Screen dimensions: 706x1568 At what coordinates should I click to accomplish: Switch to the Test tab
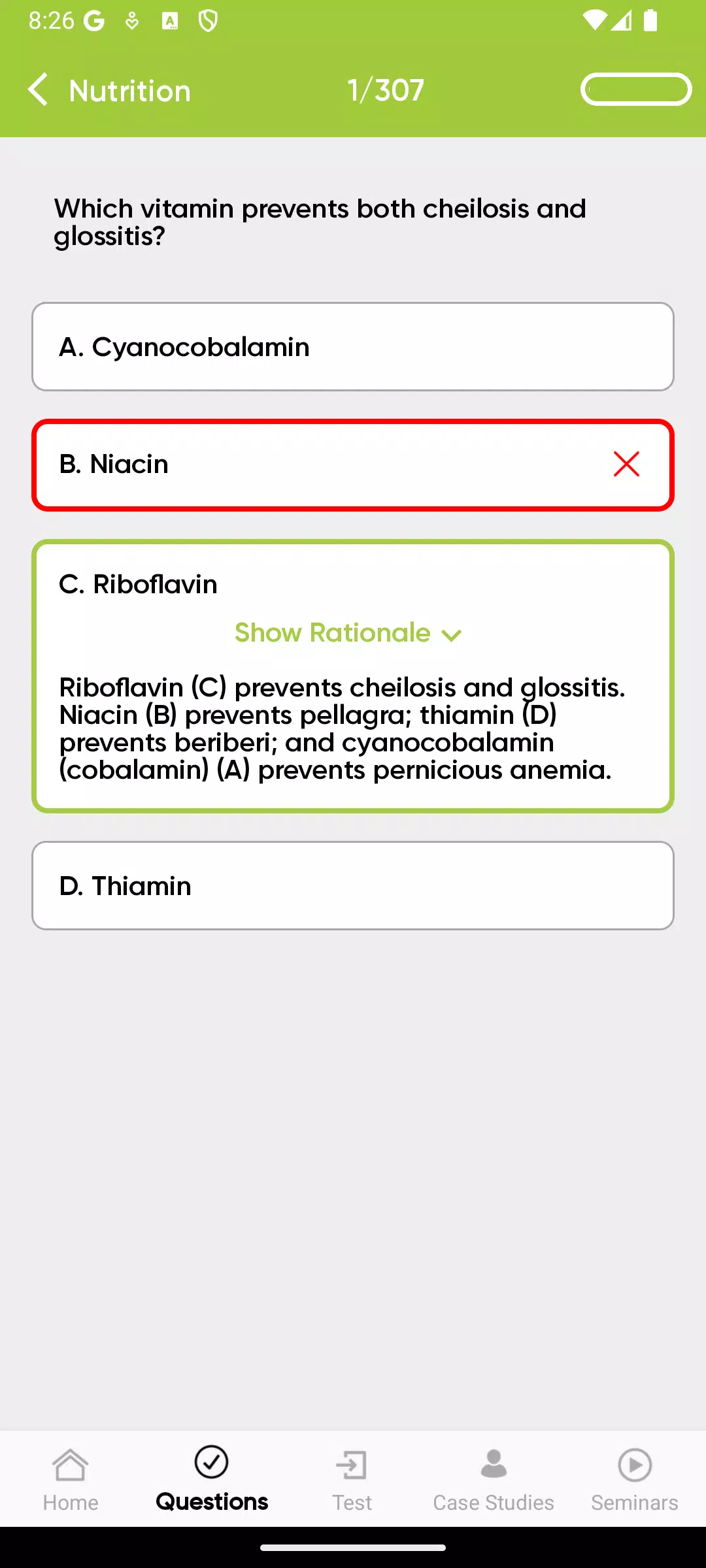(352, 1479)
